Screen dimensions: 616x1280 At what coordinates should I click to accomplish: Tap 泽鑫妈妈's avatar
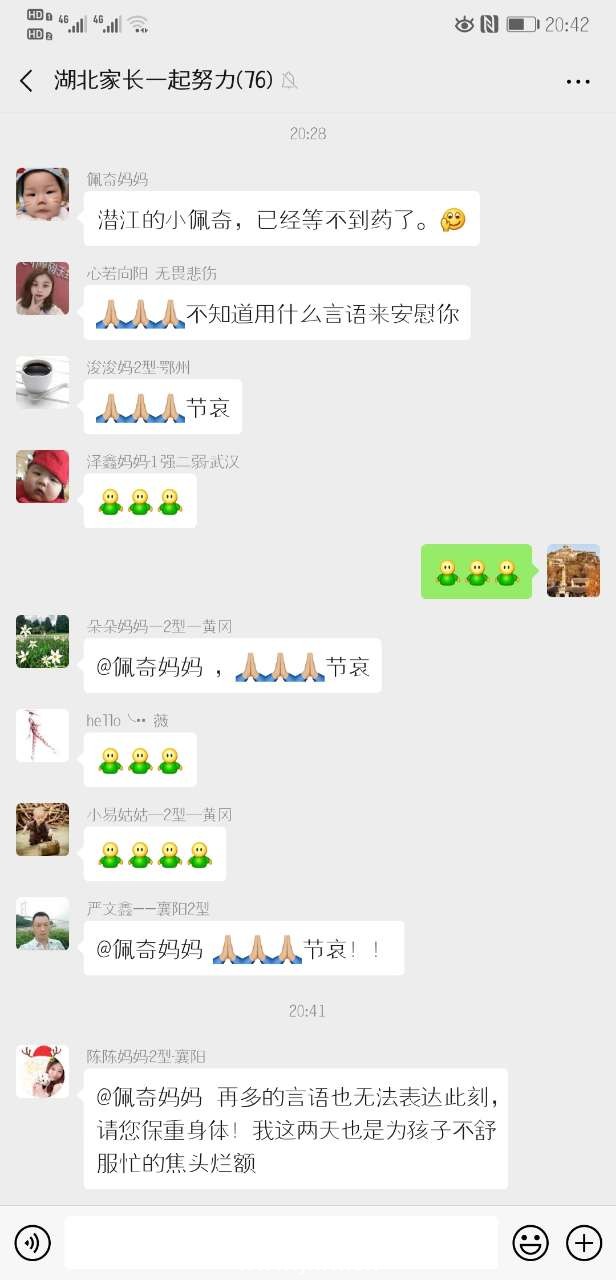coord(43,476)
